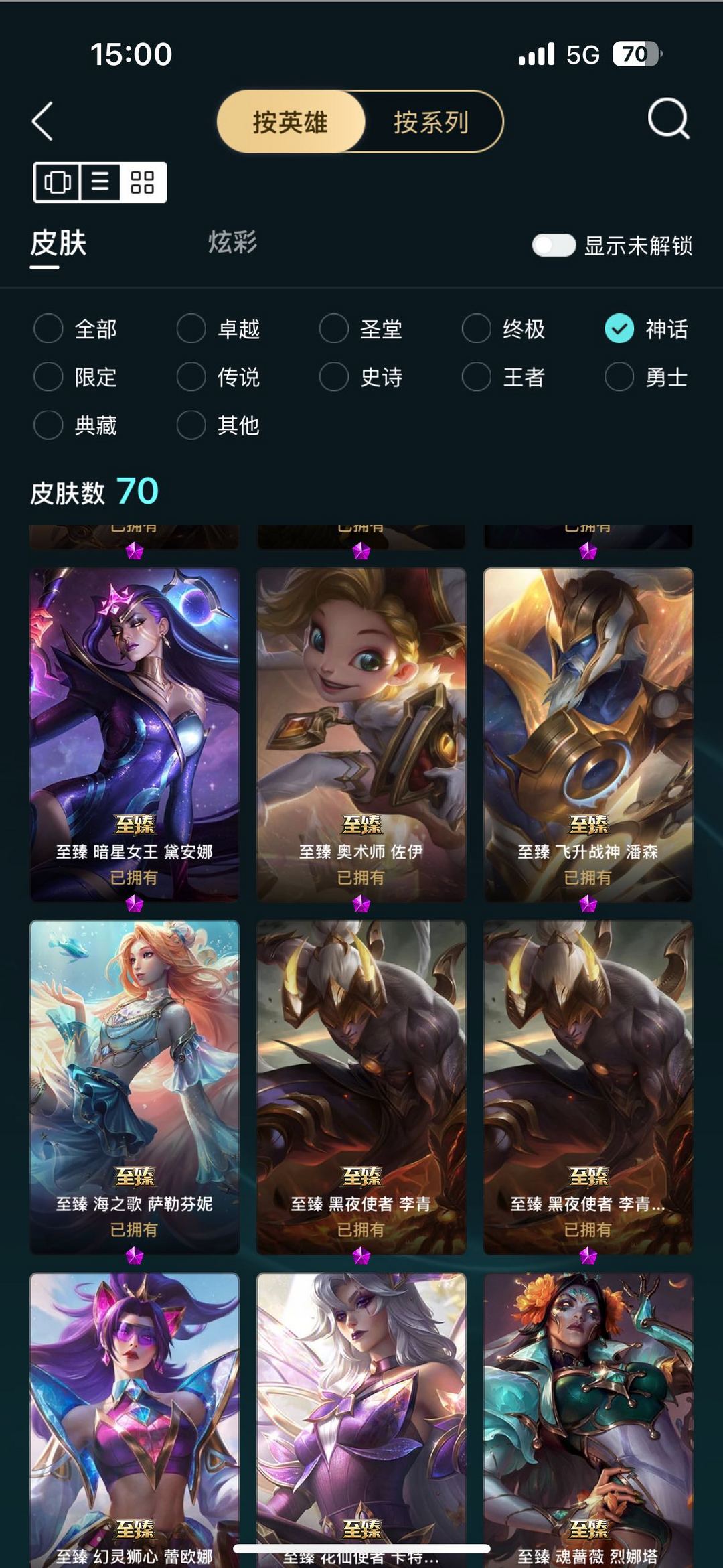723x1568 pixels.
Task: Open 至臻 奥术师 佐伊 skin card
Action: [x=361, y=734]
